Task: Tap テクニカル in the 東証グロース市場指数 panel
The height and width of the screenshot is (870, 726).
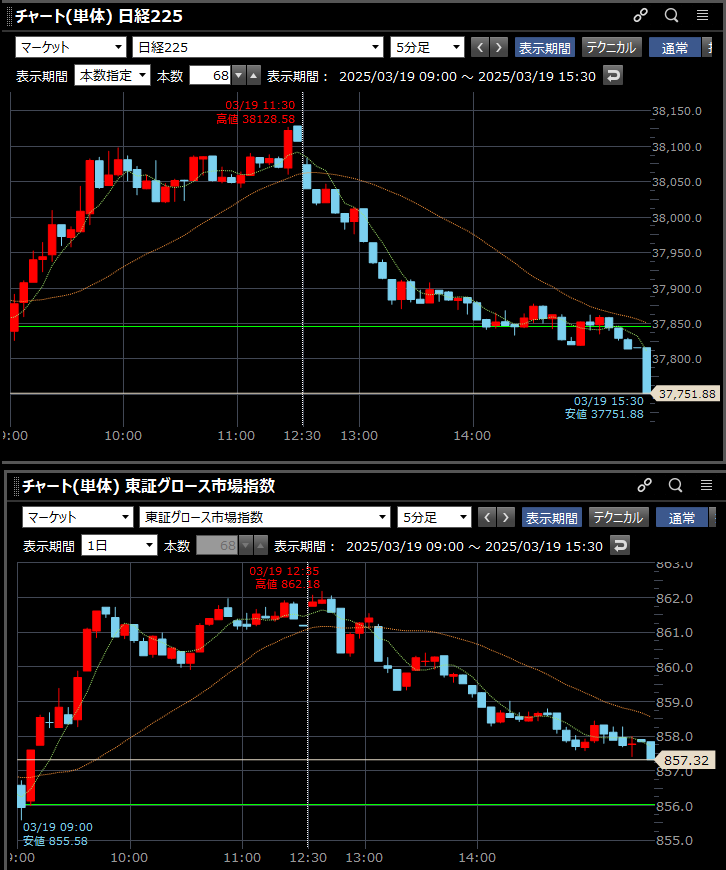Action: point(617,517)
